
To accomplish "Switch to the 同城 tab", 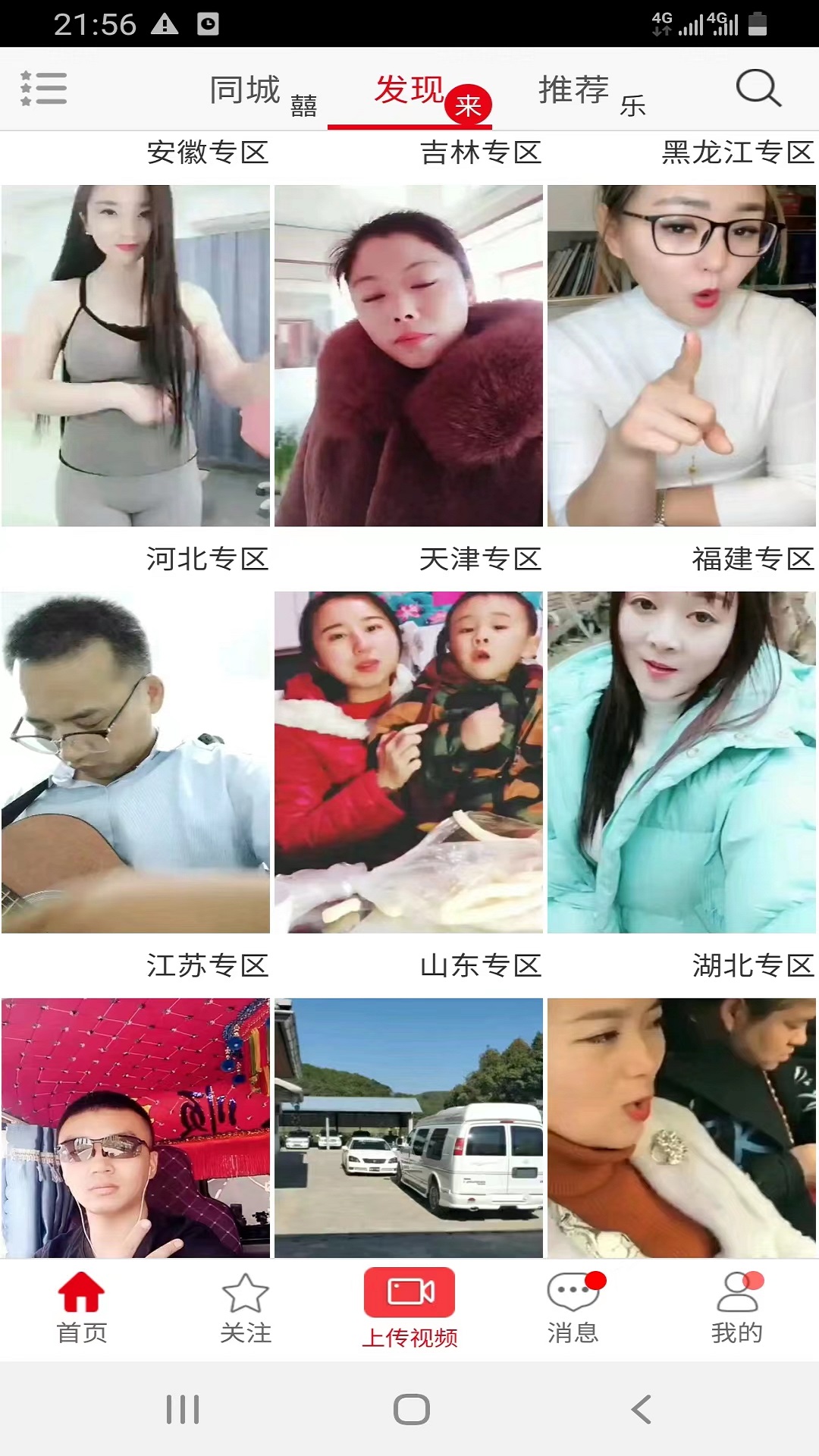I will tap(245, 90).
